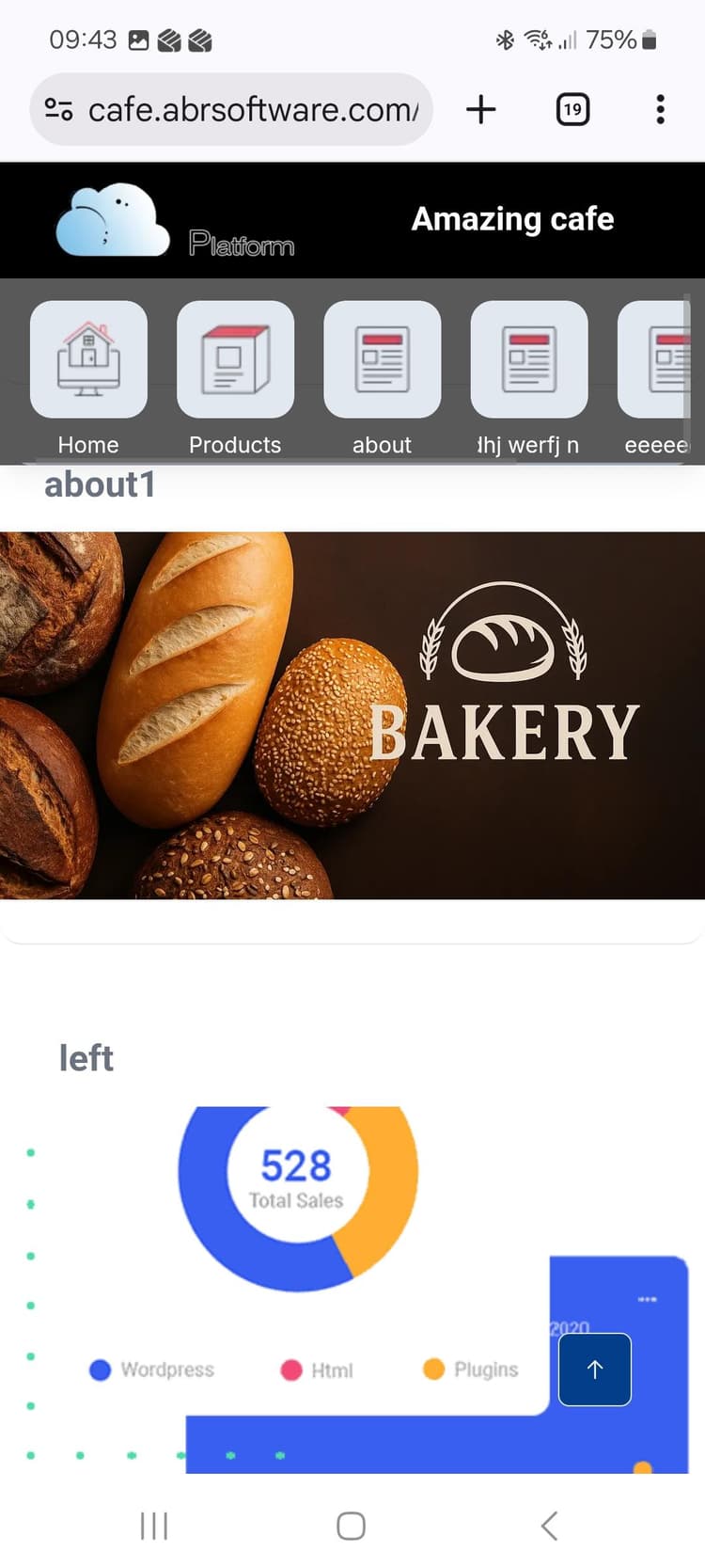The height and width of the screenshot is (1568, 705).
Task: Show the open tabs switcher
Action: click(x=572, y=110)
